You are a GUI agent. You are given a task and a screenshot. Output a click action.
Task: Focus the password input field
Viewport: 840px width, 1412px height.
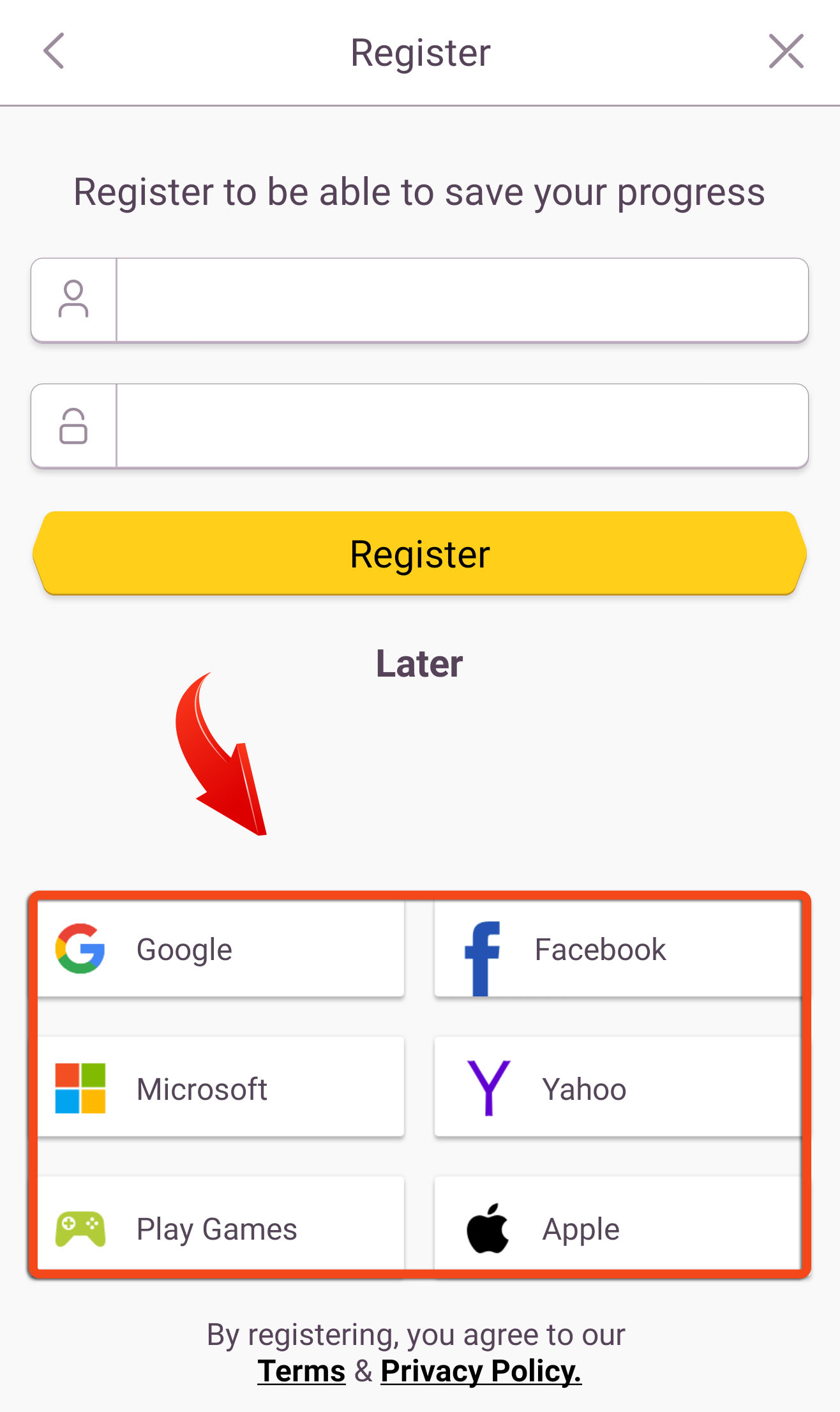pos(419,426)
